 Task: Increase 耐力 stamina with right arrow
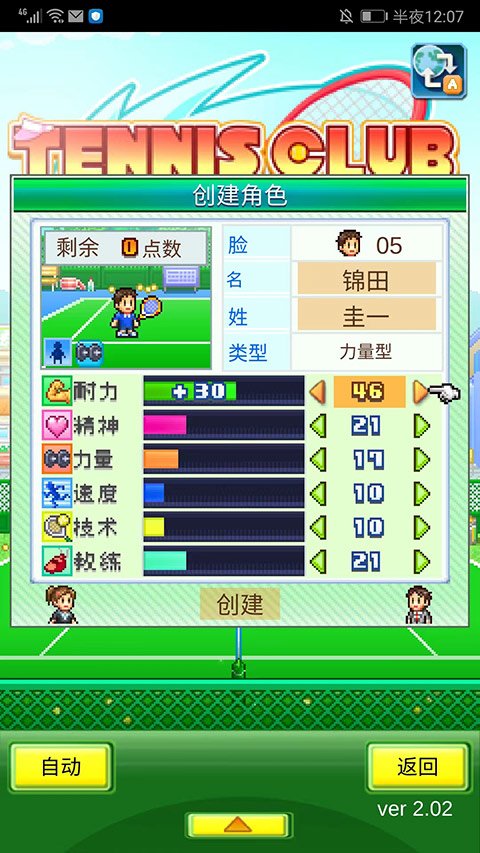click(421, 392)
